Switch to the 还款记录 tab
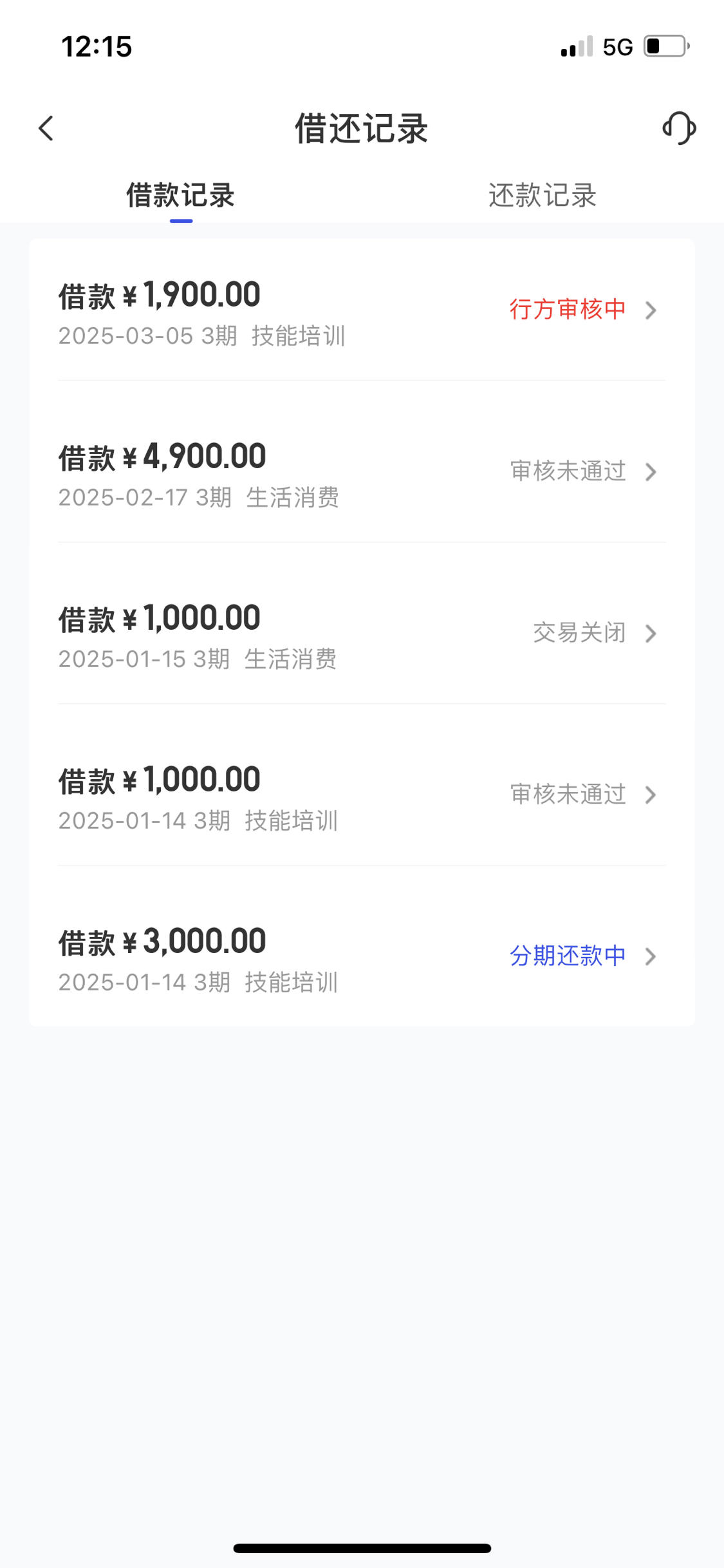The image size is (724, 1568). [543, 195]
